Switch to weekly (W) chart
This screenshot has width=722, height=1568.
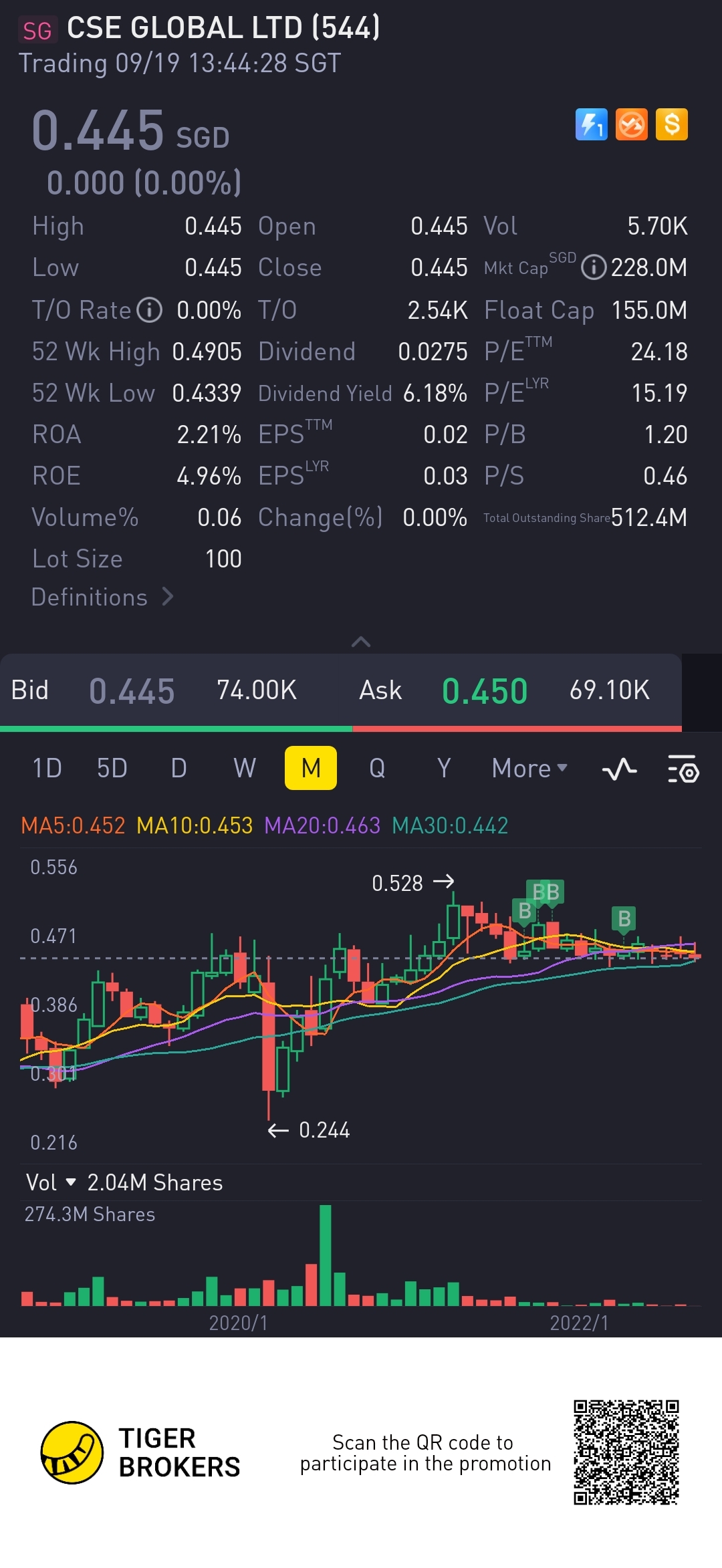245,769
